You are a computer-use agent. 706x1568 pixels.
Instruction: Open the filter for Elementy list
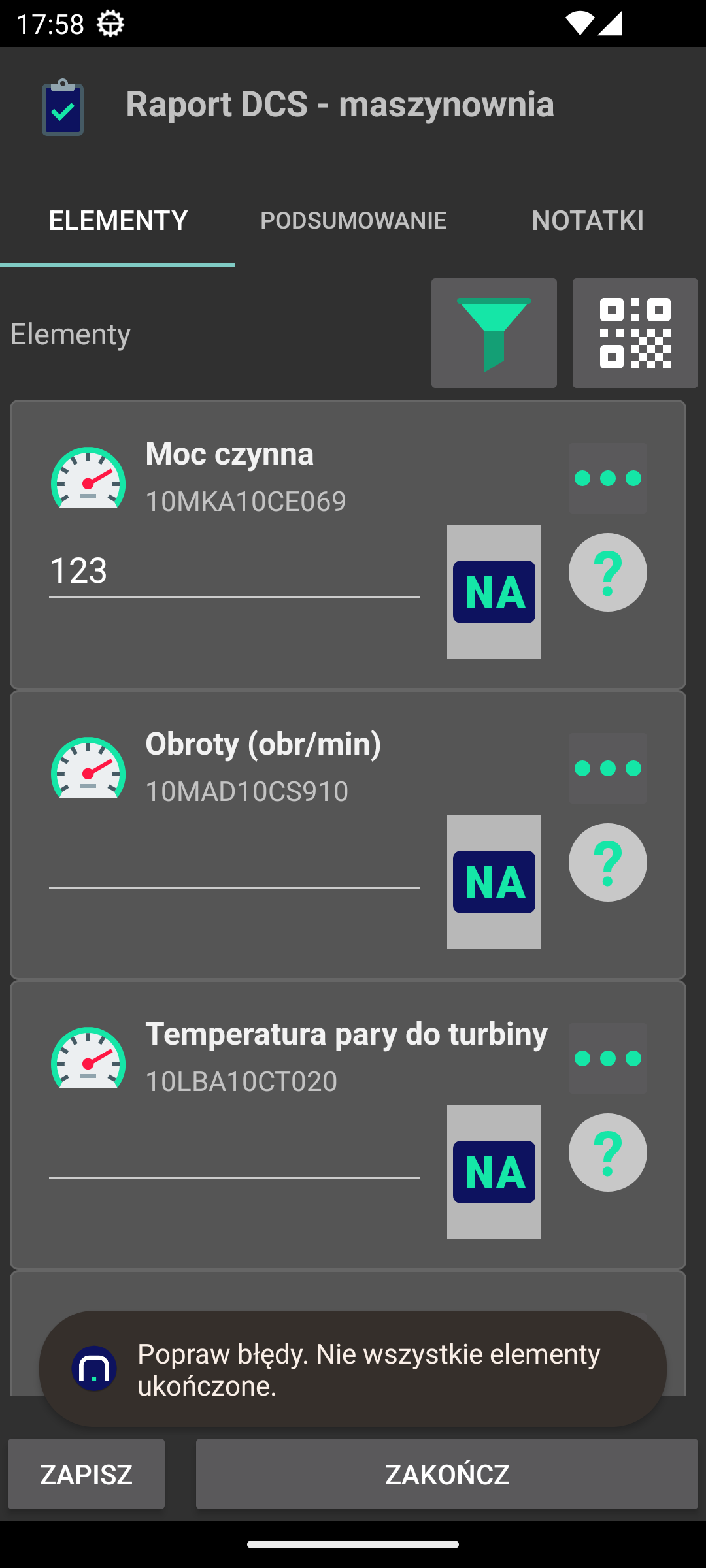pos(494,333)
